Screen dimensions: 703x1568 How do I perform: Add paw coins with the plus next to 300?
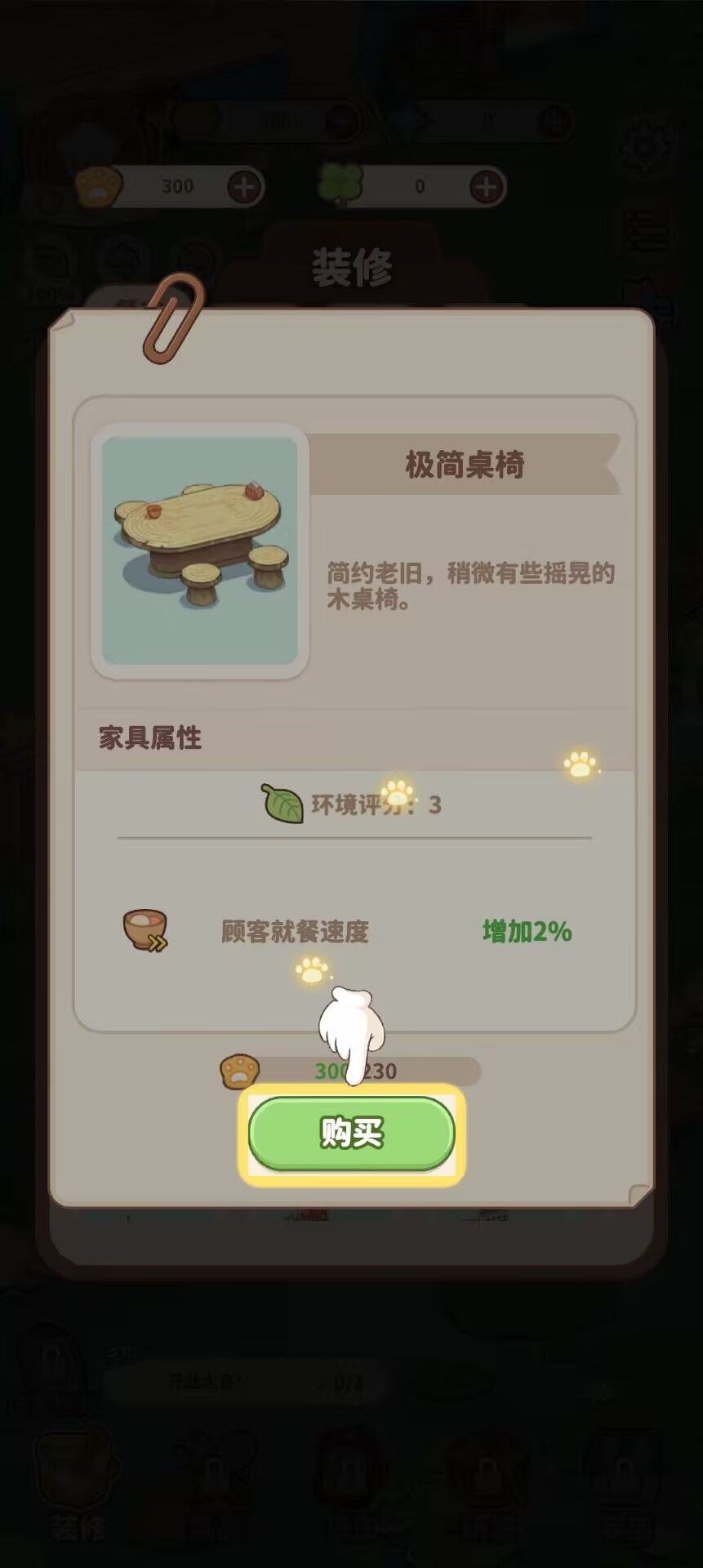244,187
